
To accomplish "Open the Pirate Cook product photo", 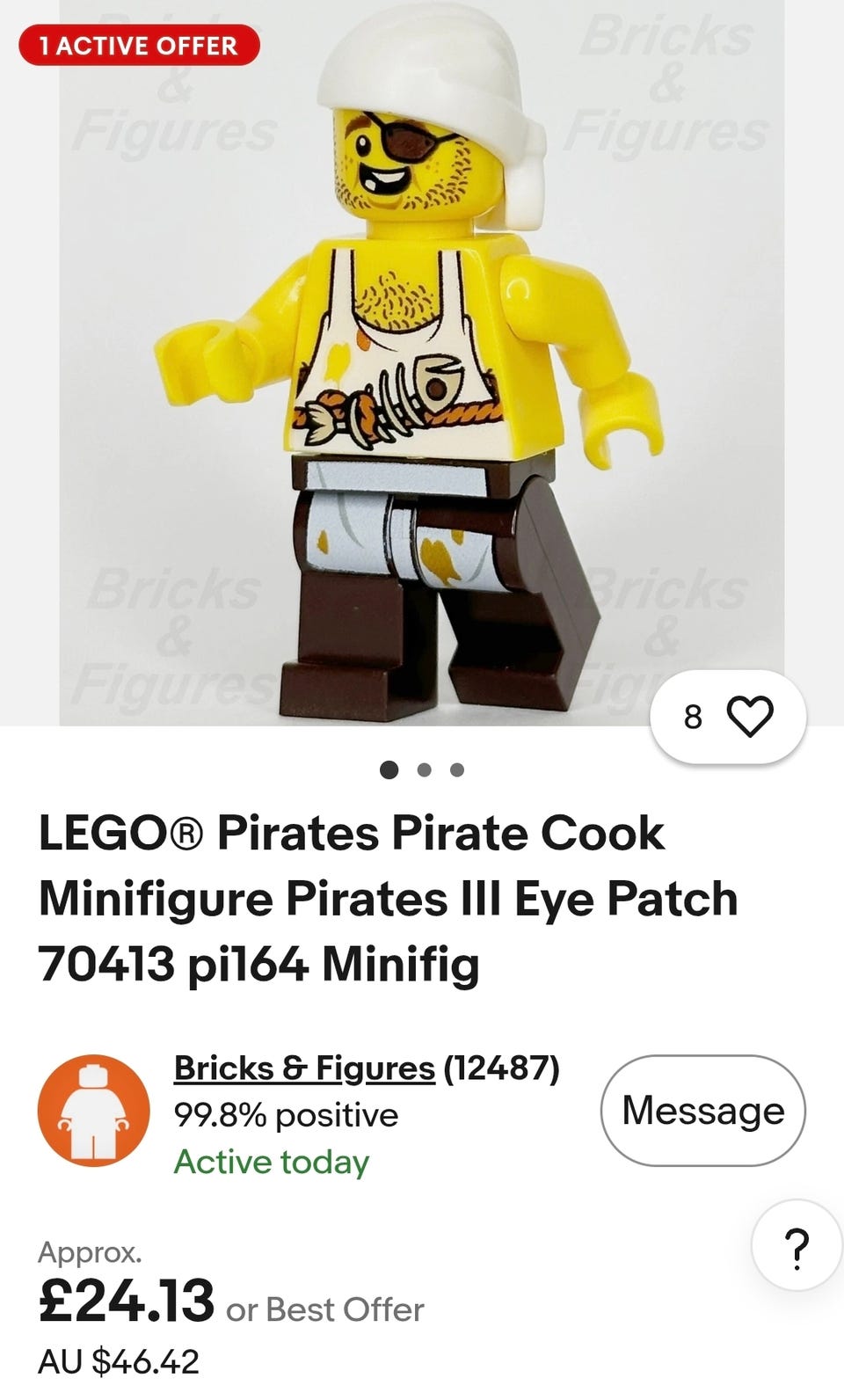I will (422, 362).
